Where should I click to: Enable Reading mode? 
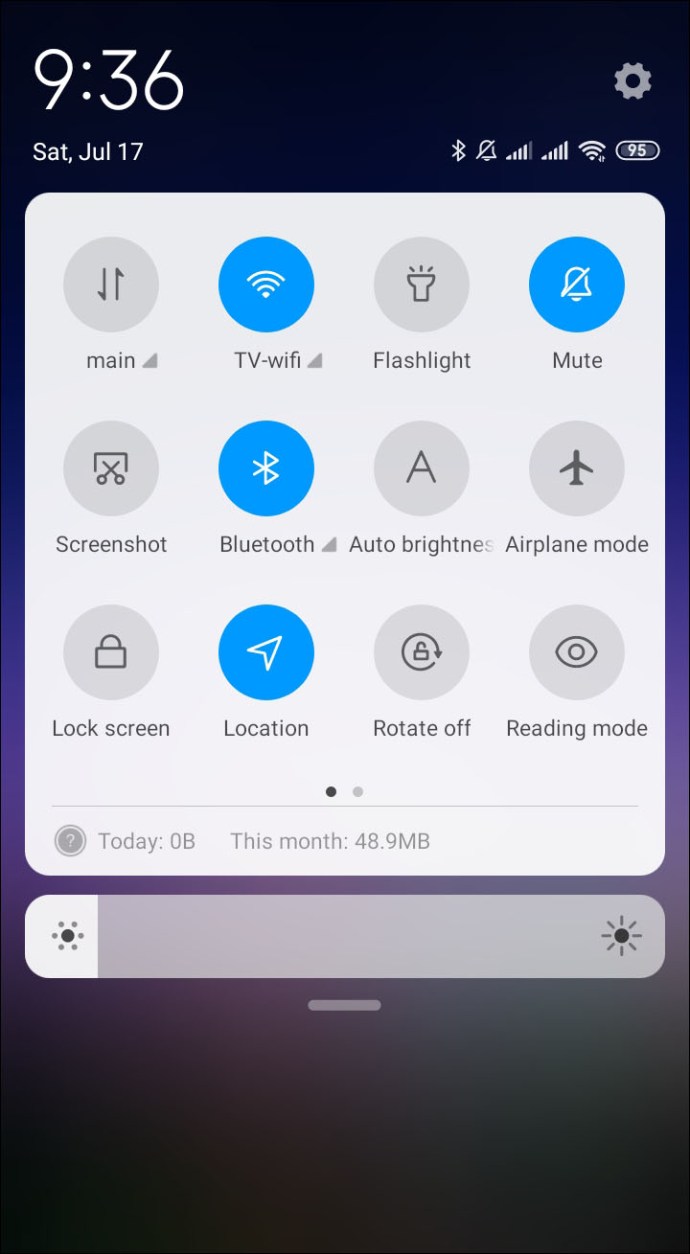coord(577,652)
